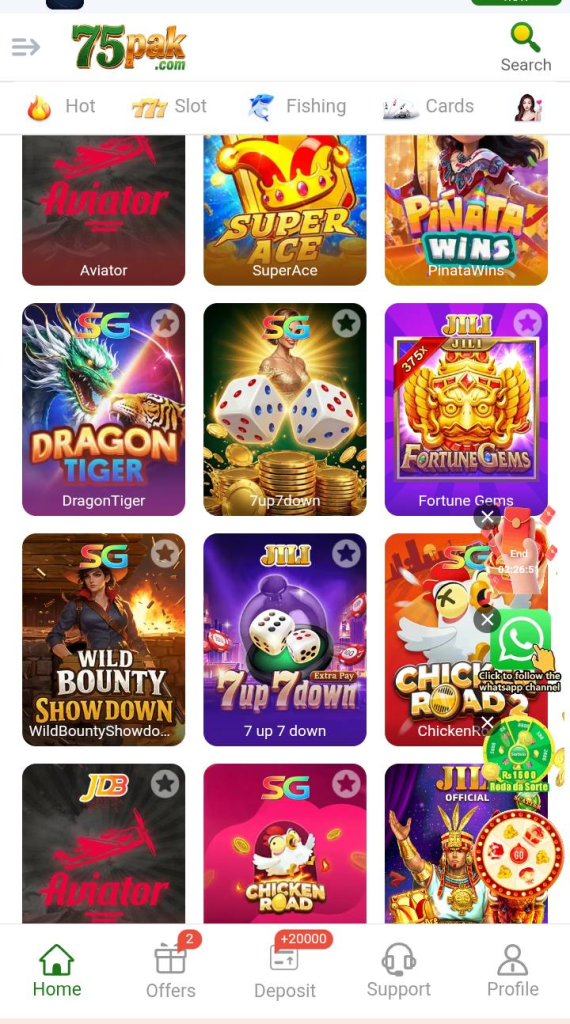
Task: Select the Fishing category
Action: (296, 106)
